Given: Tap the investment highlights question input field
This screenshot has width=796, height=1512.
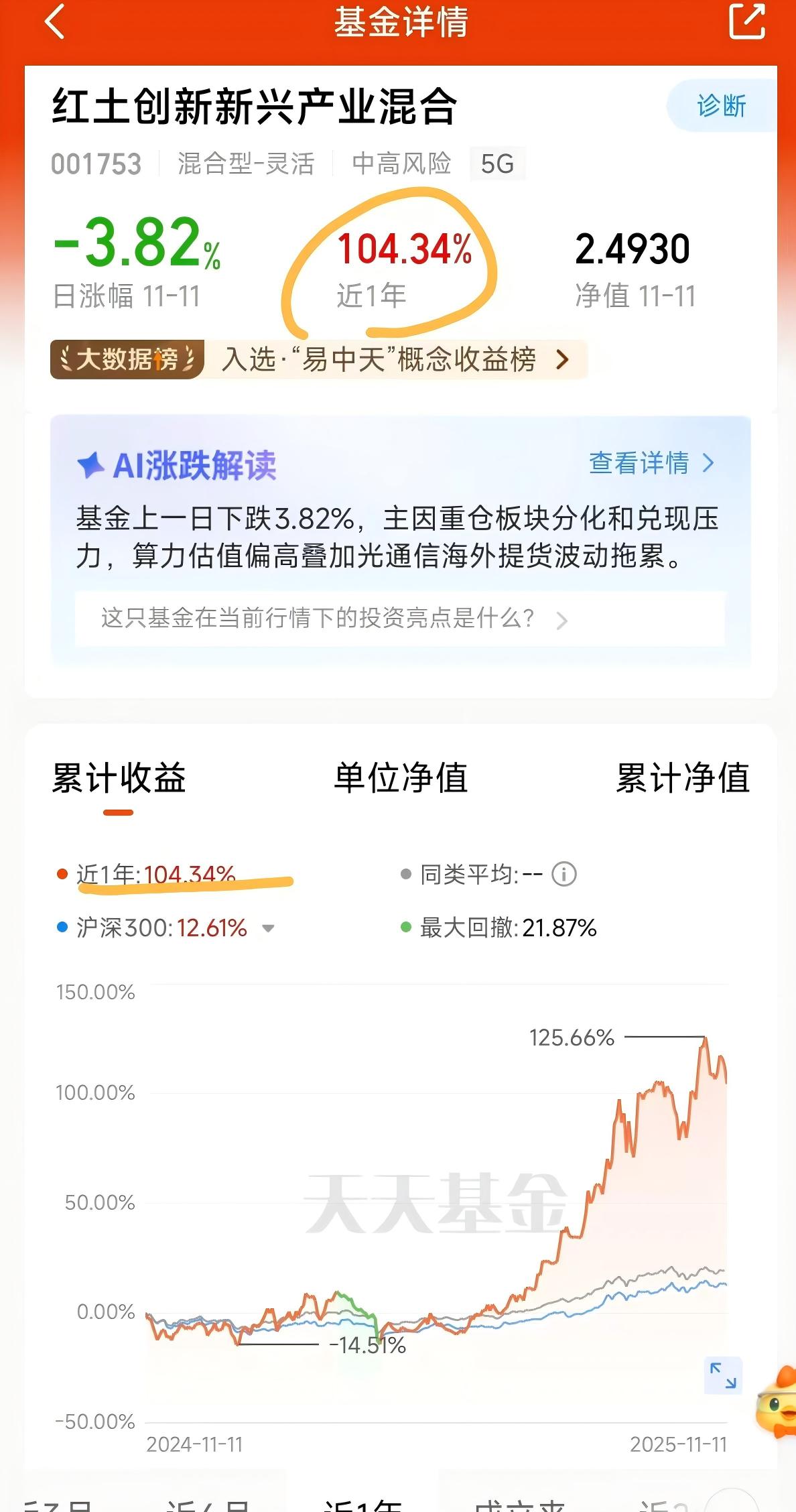Looking at the screenshot, I should coord(315,619).
